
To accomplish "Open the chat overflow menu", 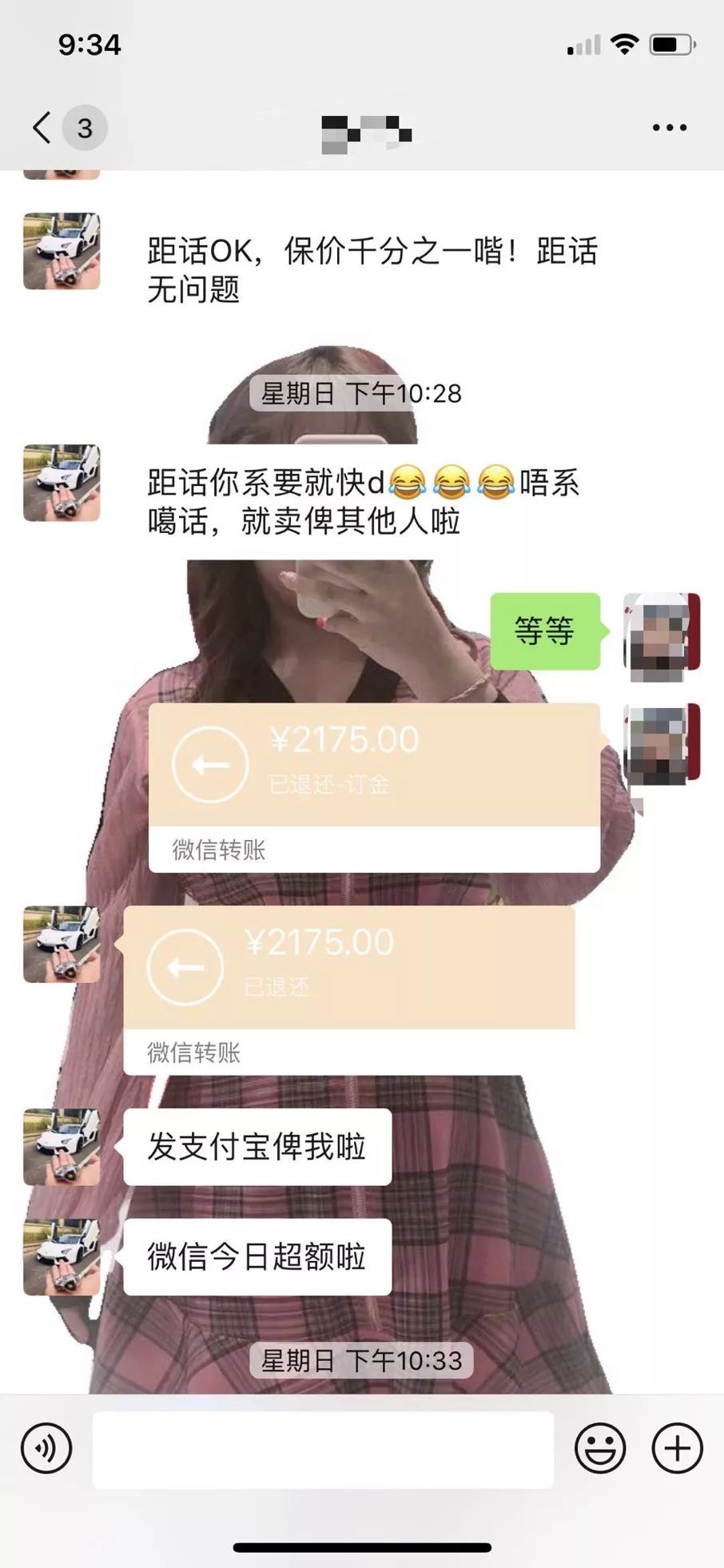I will 669,128.
